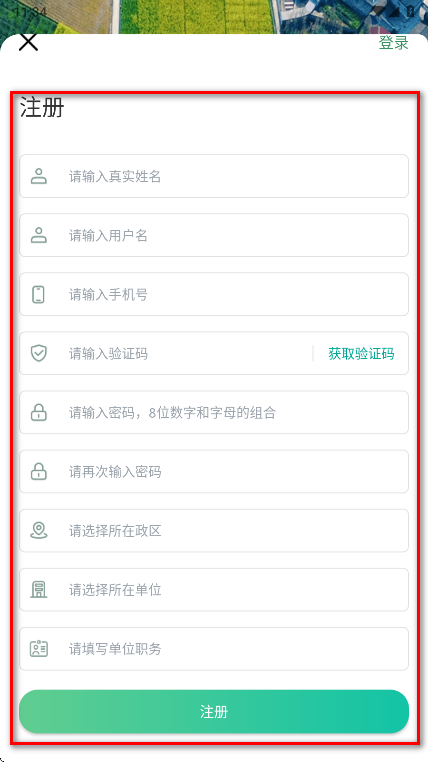Screen dimensions: 428x762
Task: Tap the 请填写单位职务 job title field
Action: 214,649
